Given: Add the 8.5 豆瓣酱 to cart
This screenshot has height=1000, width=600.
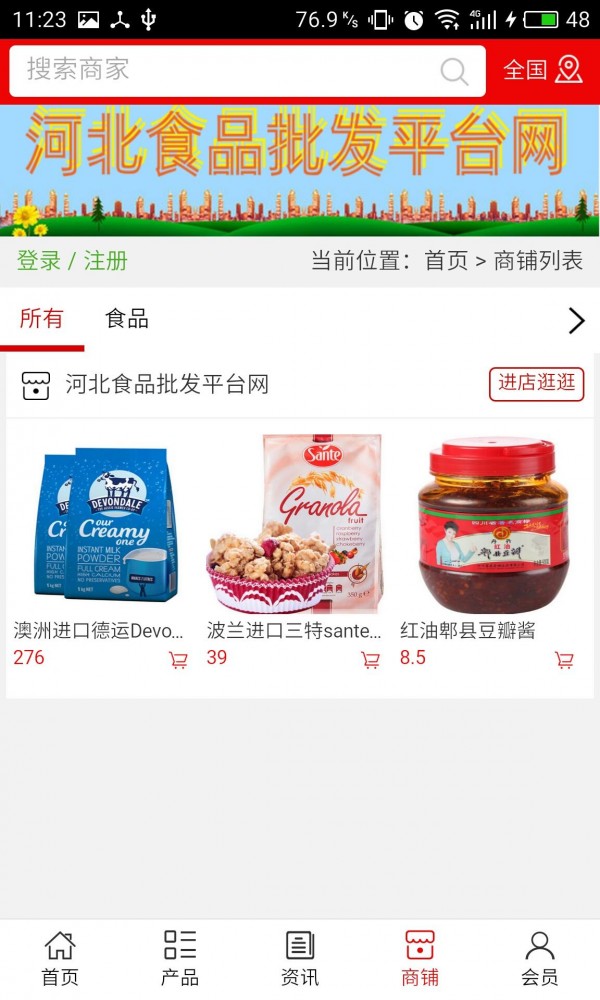Looking at the screenshot, I should (564, 660).
